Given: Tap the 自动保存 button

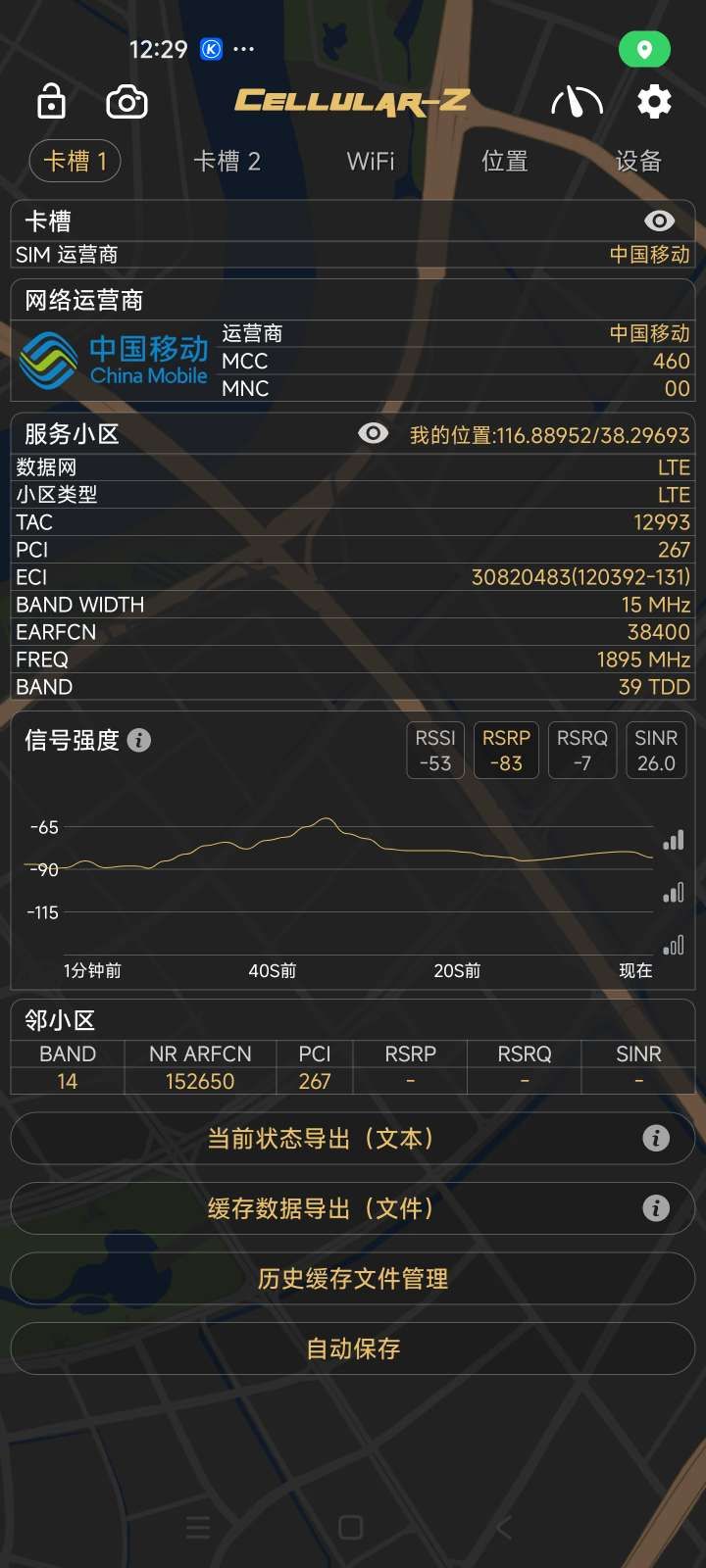Looking at the screenshot, I should [x=353, y=1349].
